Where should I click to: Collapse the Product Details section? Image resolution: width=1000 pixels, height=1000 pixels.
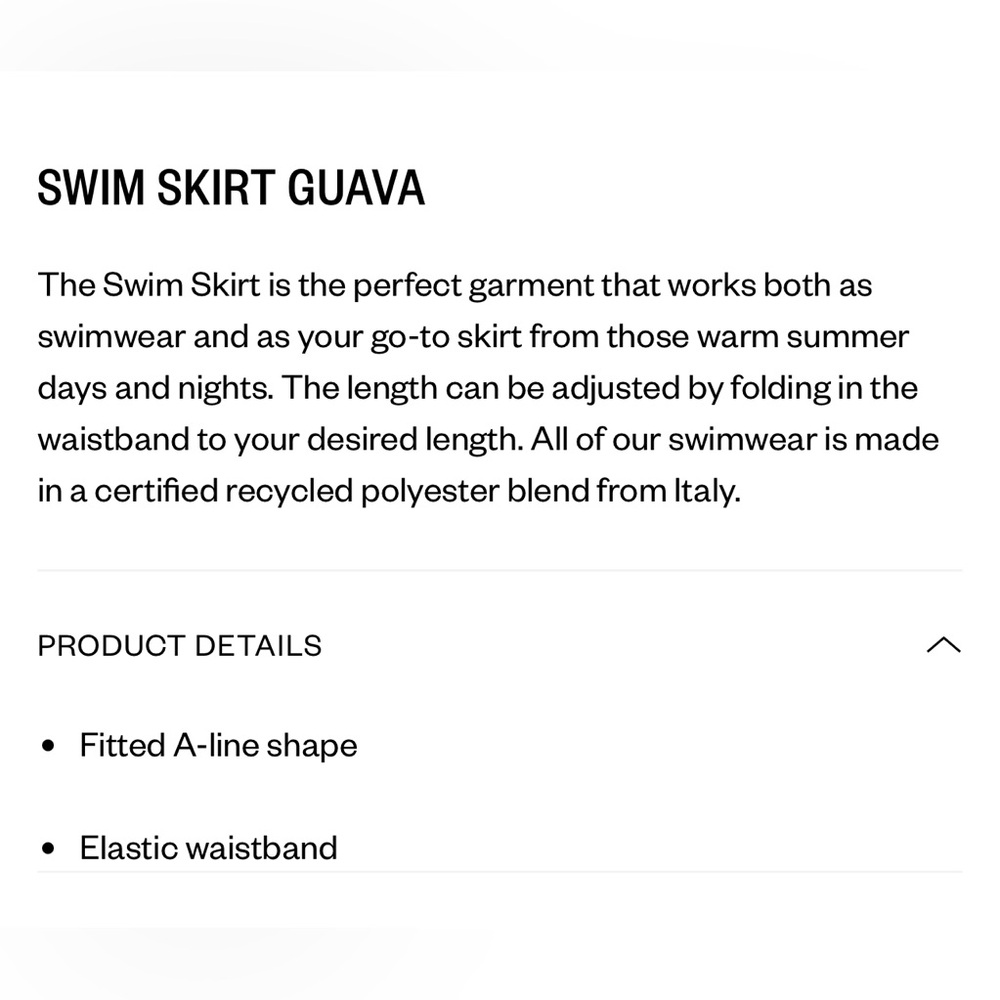tap(943, 645)
